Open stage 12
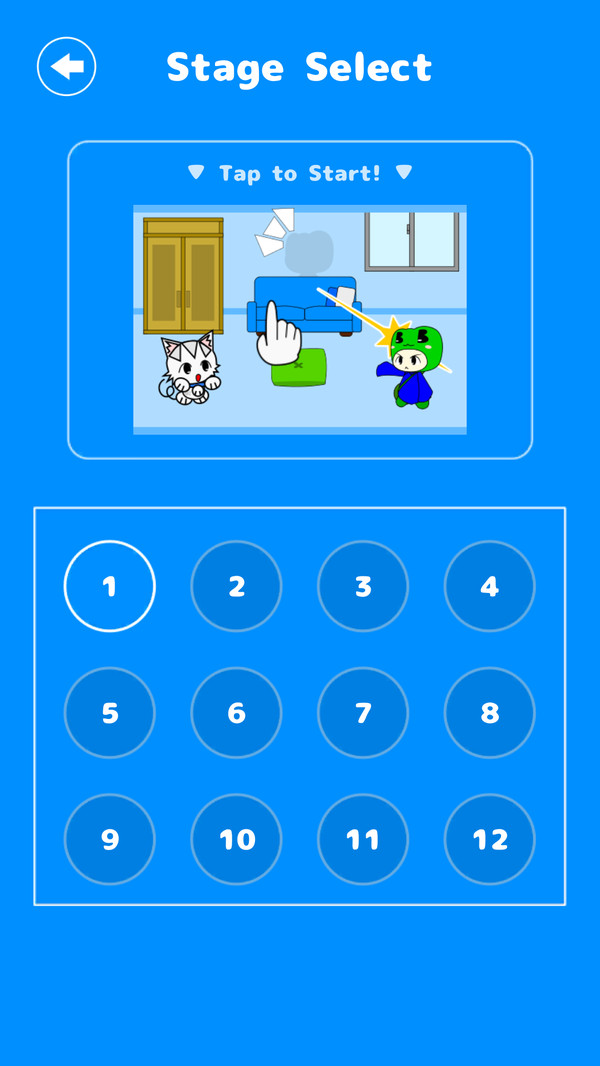The image size is (600, 1066). coord(489,839)
